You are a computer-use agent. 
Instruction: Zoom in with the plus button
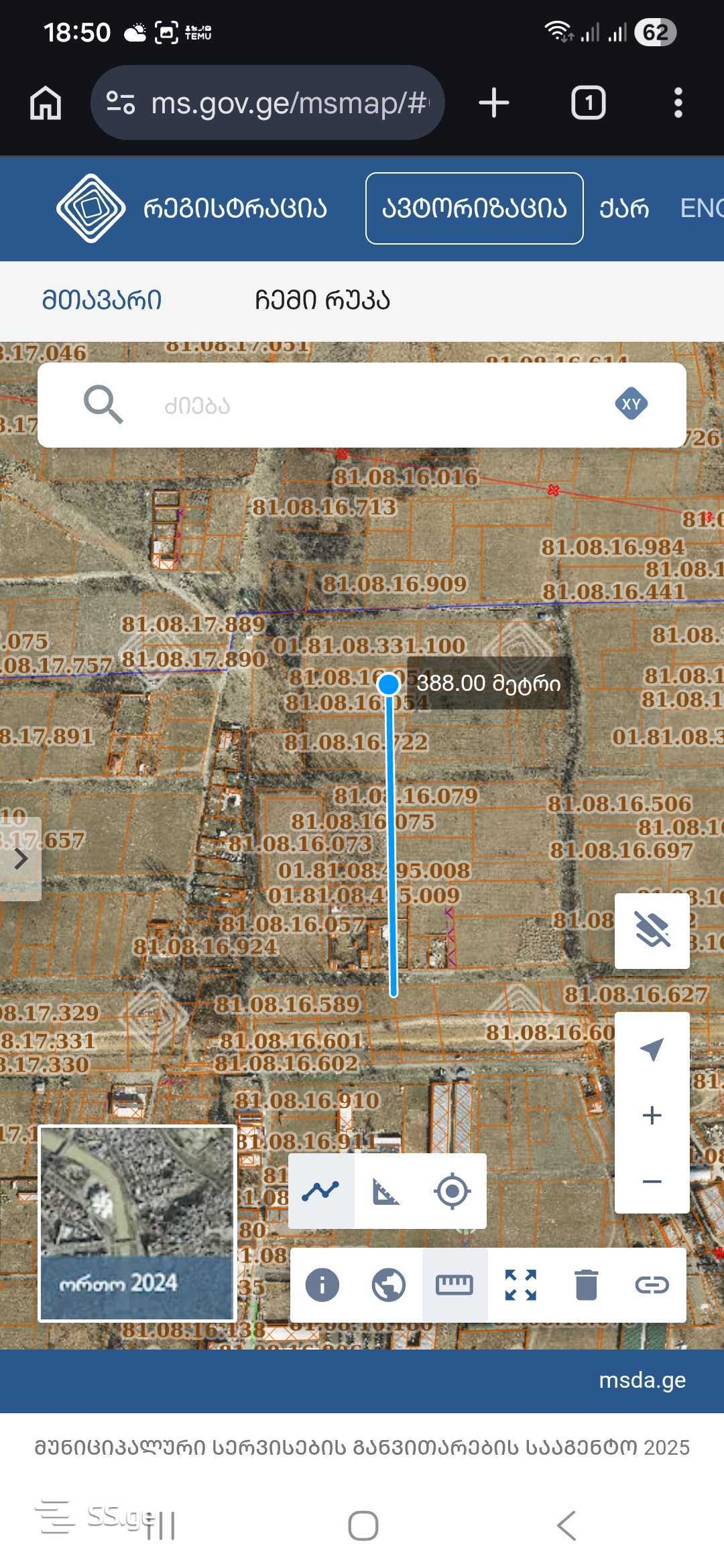pyautogui.click(x=652, y=1115)
